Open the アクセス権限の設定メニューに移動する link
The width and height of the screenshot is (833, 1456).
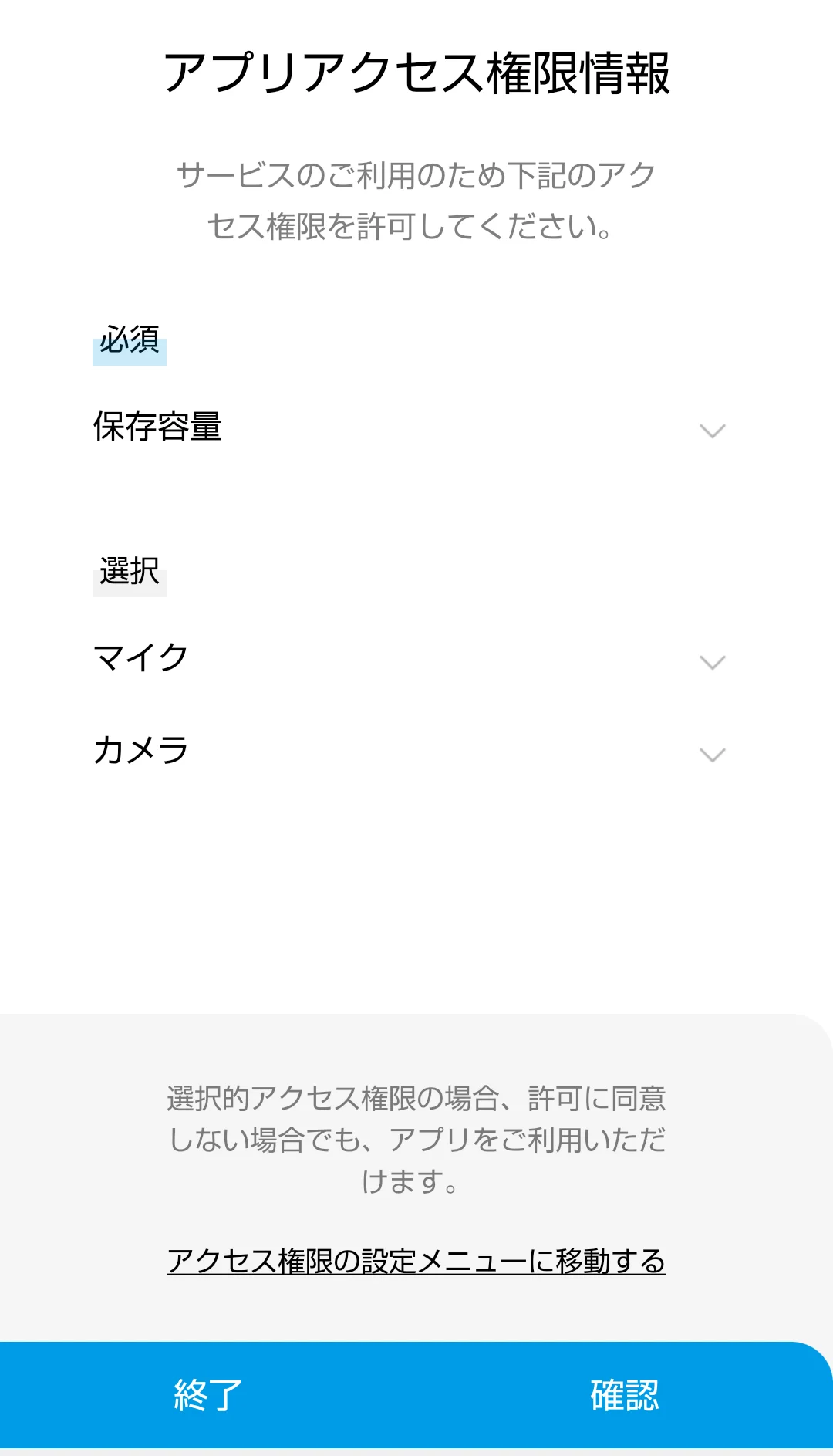(x=416, y=1262)
